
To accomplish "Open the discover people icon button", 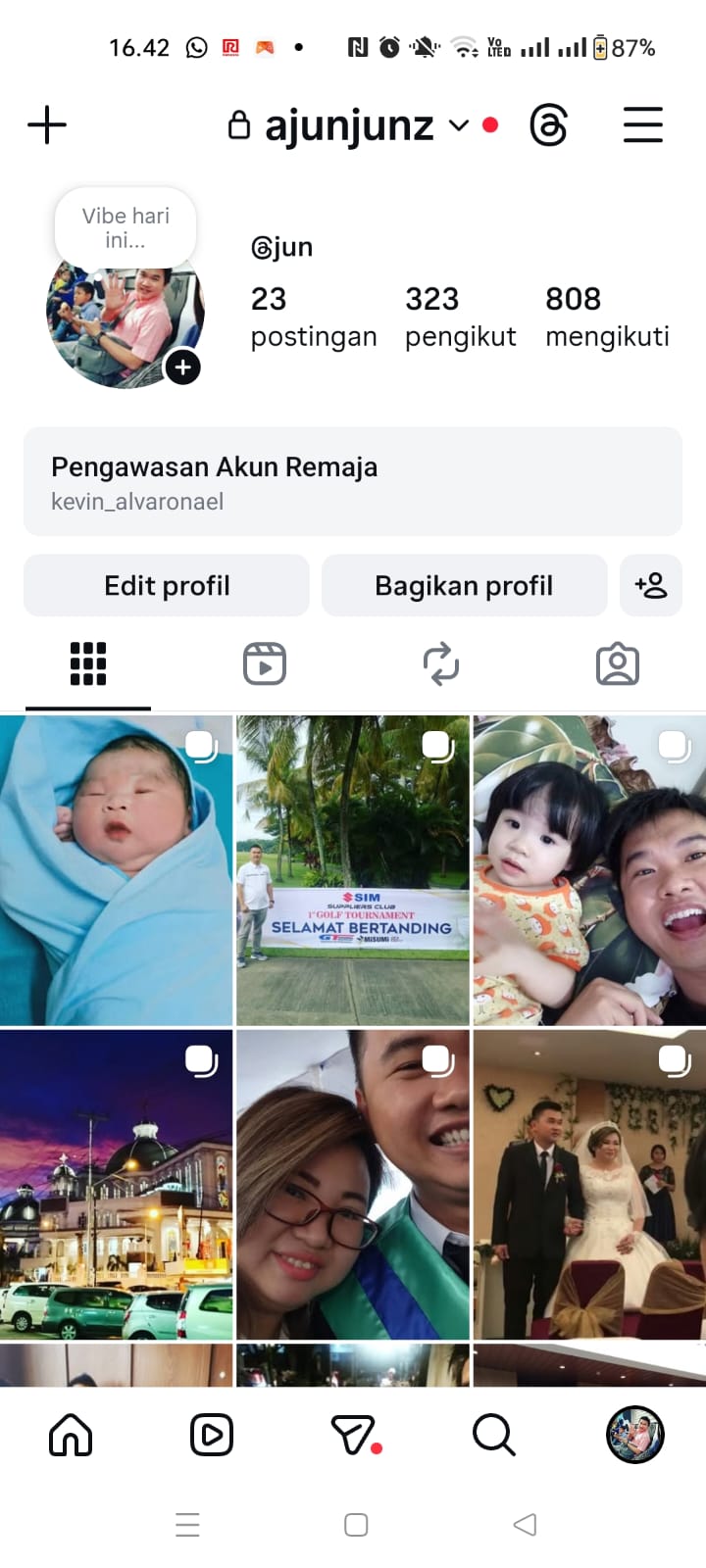I will (651, 585).
